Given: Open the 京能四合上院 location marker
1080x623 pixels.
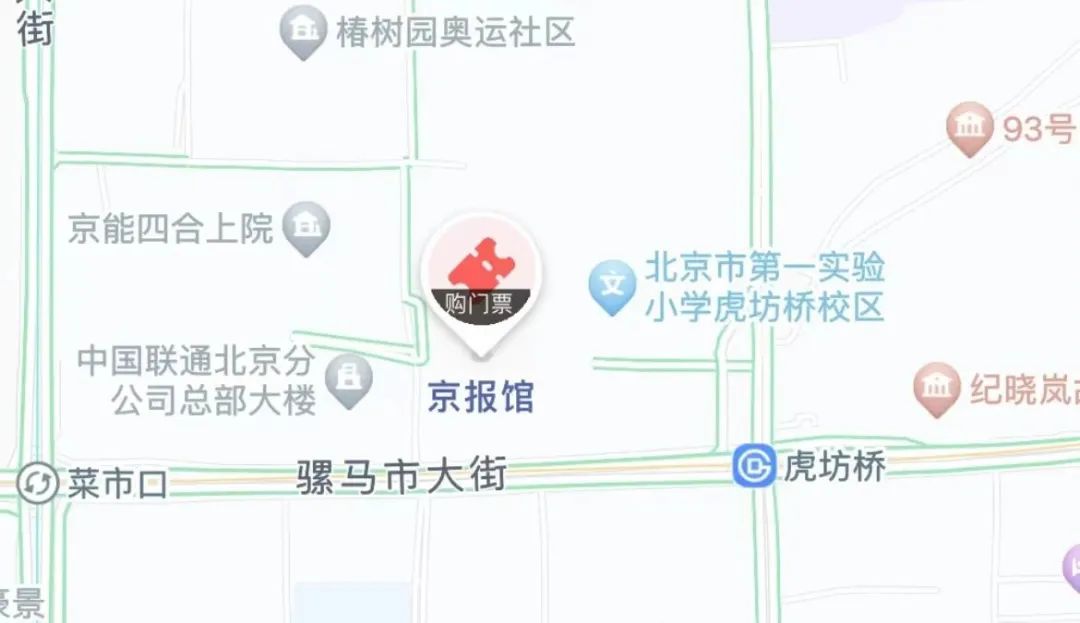Looking at the screenshot, I should (x=305, y=229).
